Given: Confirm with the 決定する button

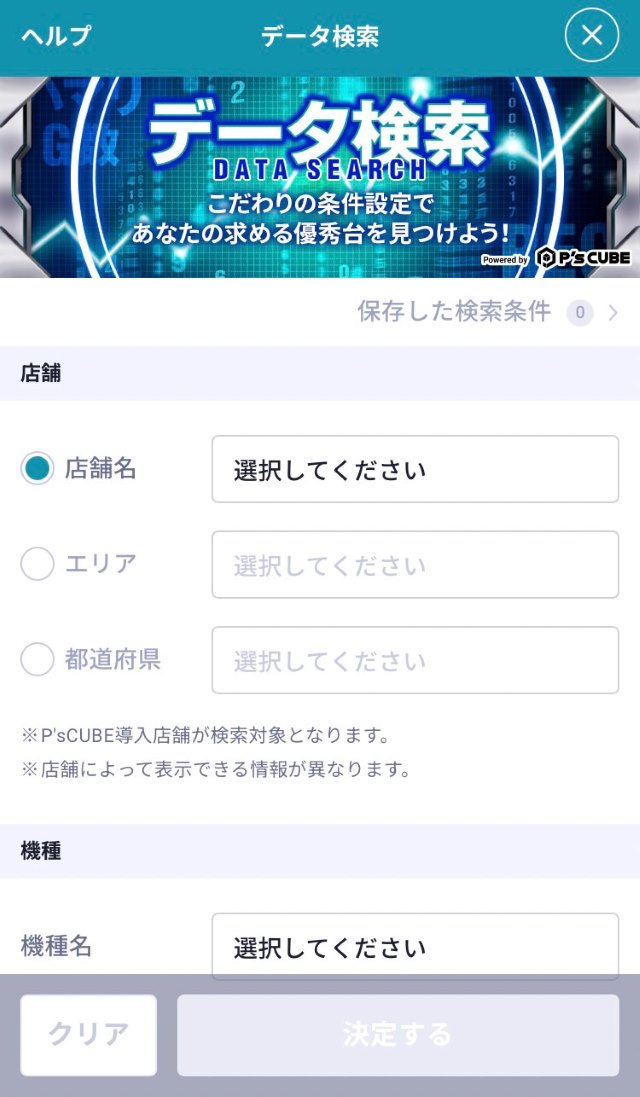Looking at the screenshot, I should click(x=398, y=1035).
